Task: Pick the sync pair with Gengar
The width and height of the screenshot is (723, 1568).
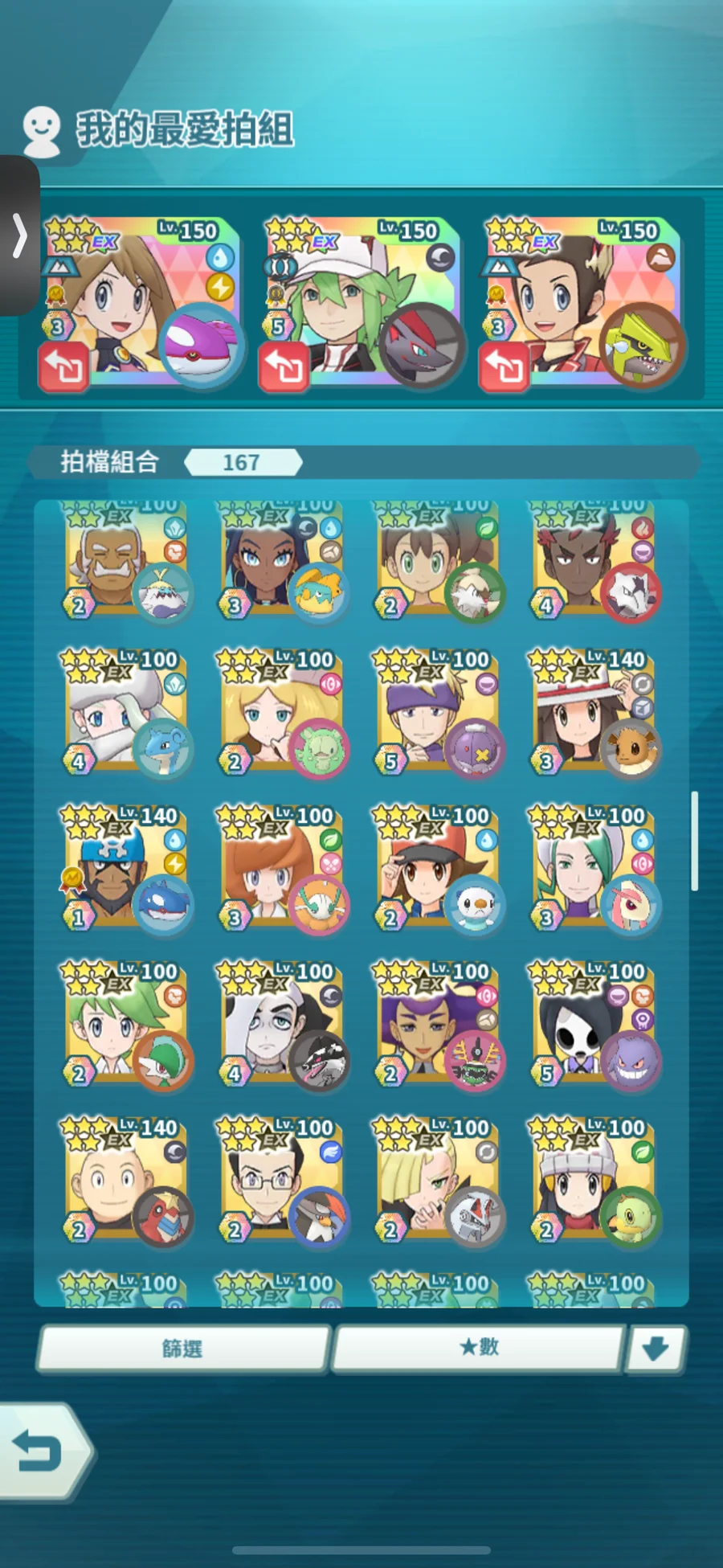Action: pos(593,1026)
